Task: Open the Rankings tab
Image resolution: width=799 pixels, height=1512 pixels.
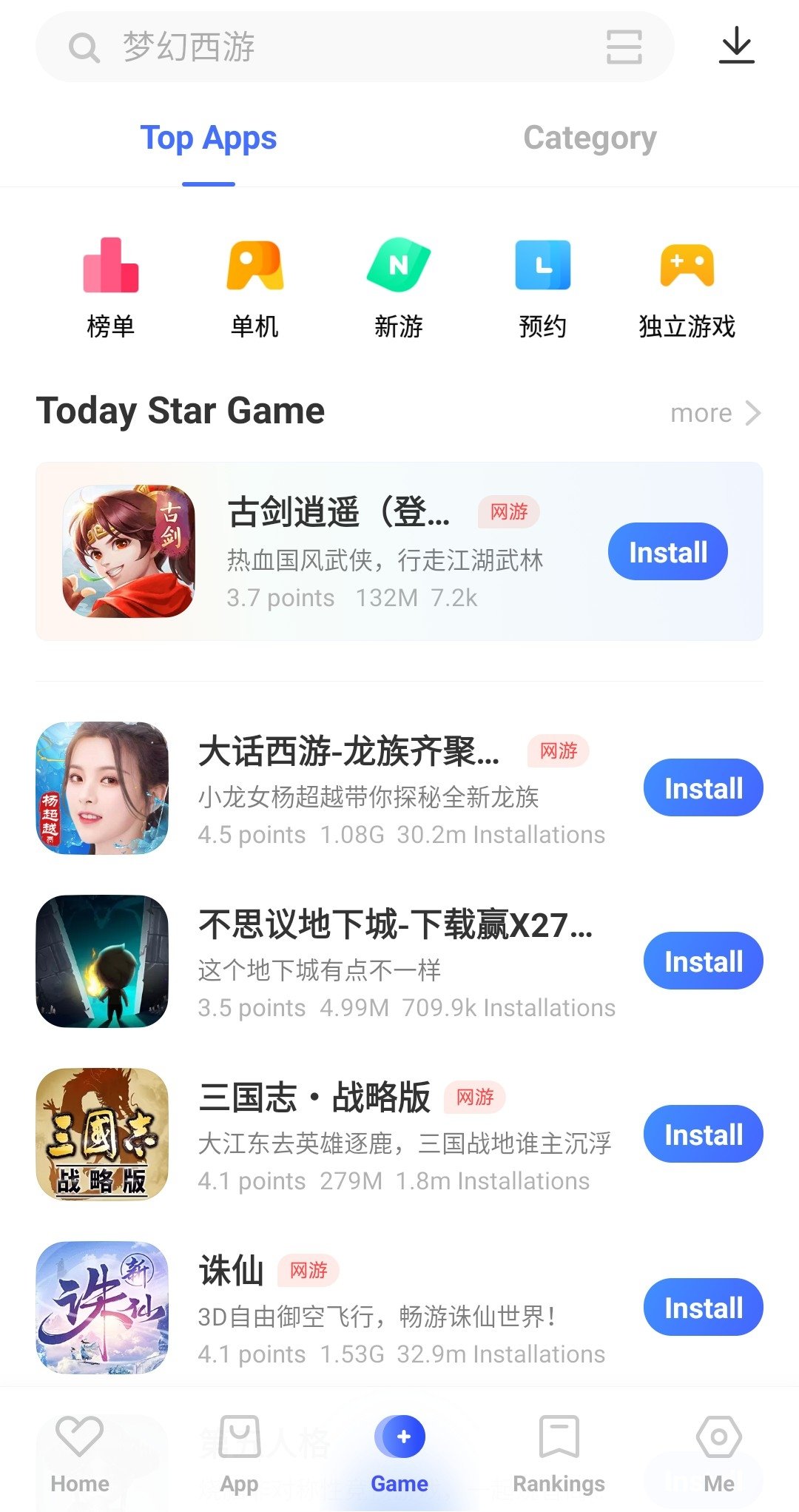Action: [559, 1454]
